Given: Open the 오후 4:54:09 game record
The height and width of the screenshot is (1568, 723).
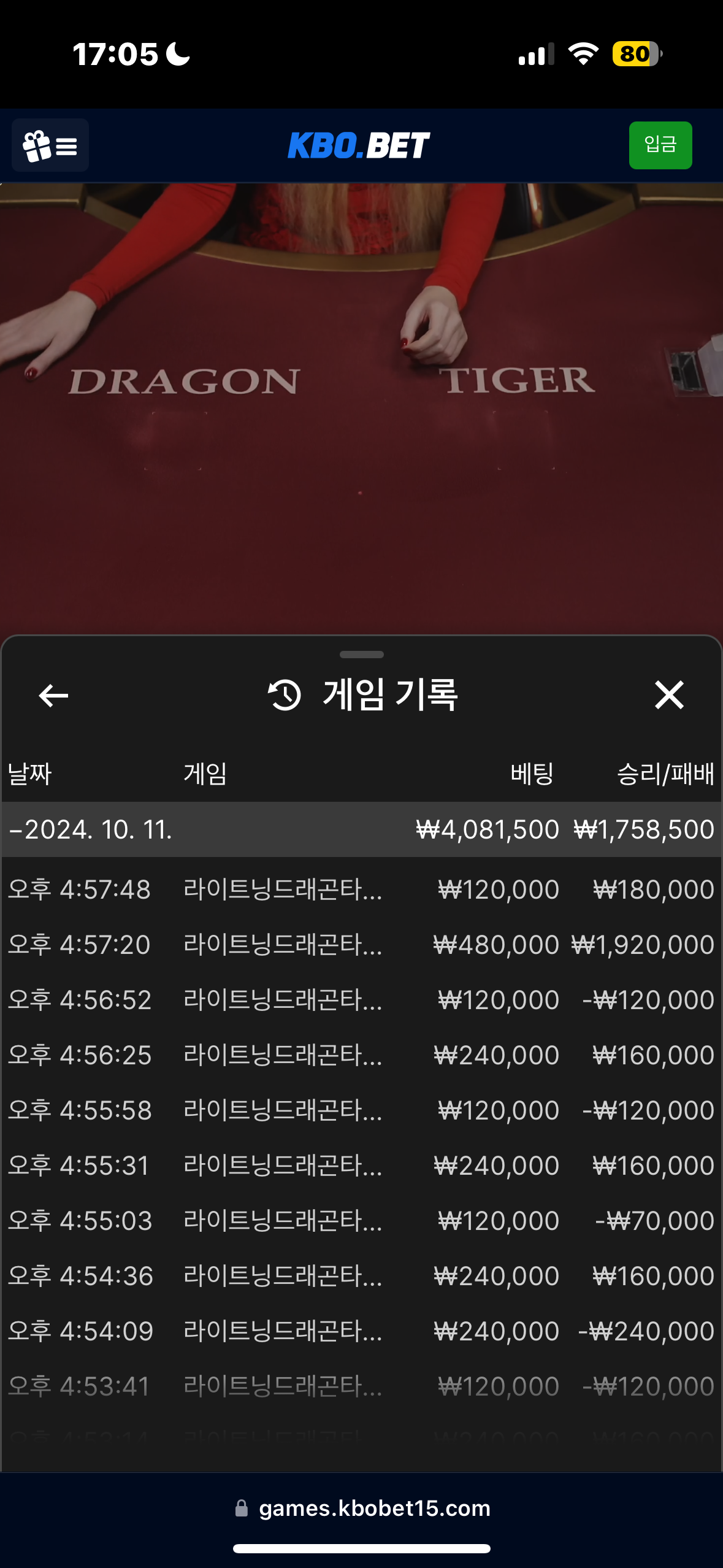Looking at the screenshot, I should coord(361,1331).
